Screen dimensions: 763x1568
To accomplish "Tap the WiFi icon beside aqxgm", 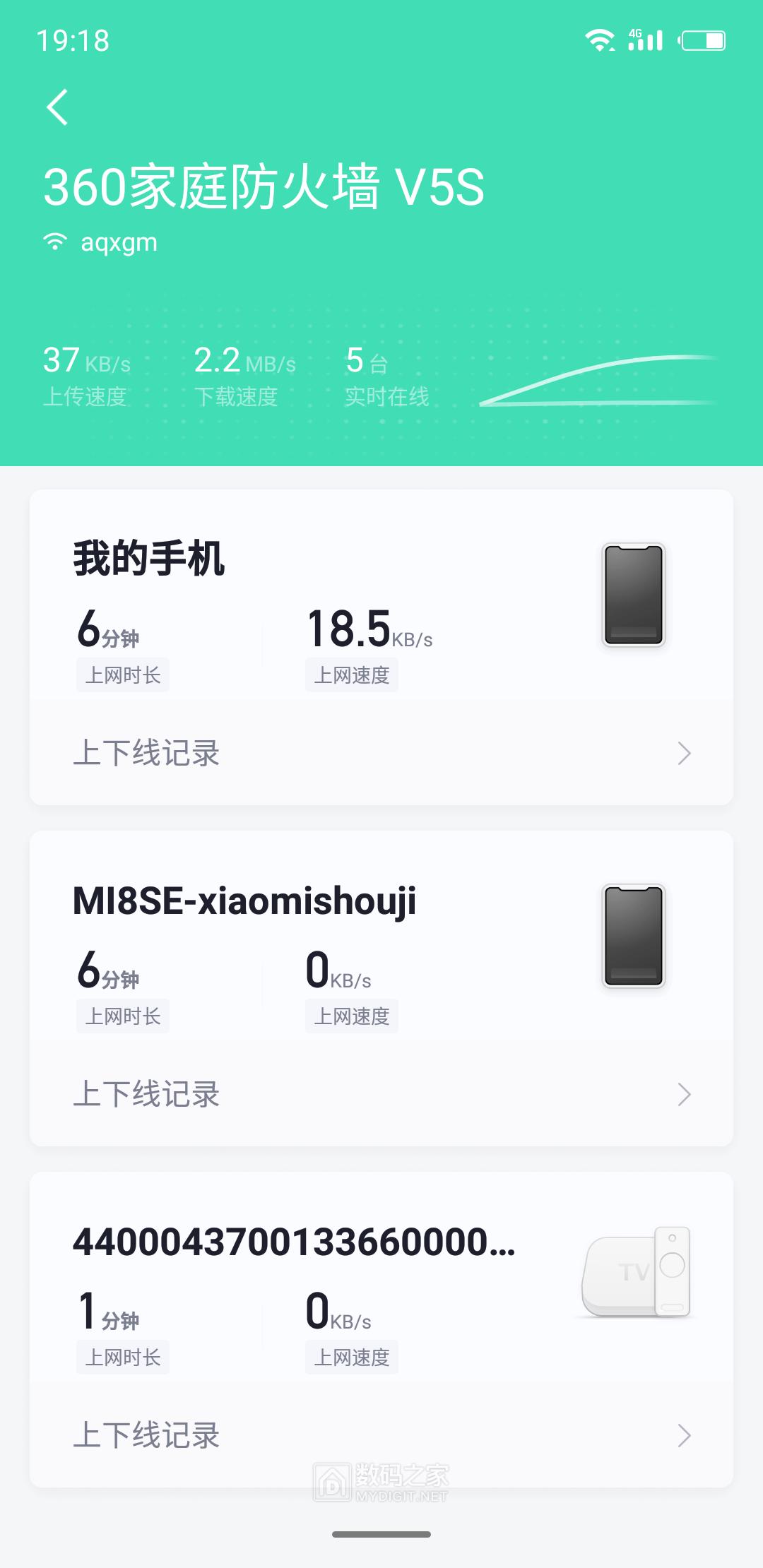I will click(x=54, y=241).
